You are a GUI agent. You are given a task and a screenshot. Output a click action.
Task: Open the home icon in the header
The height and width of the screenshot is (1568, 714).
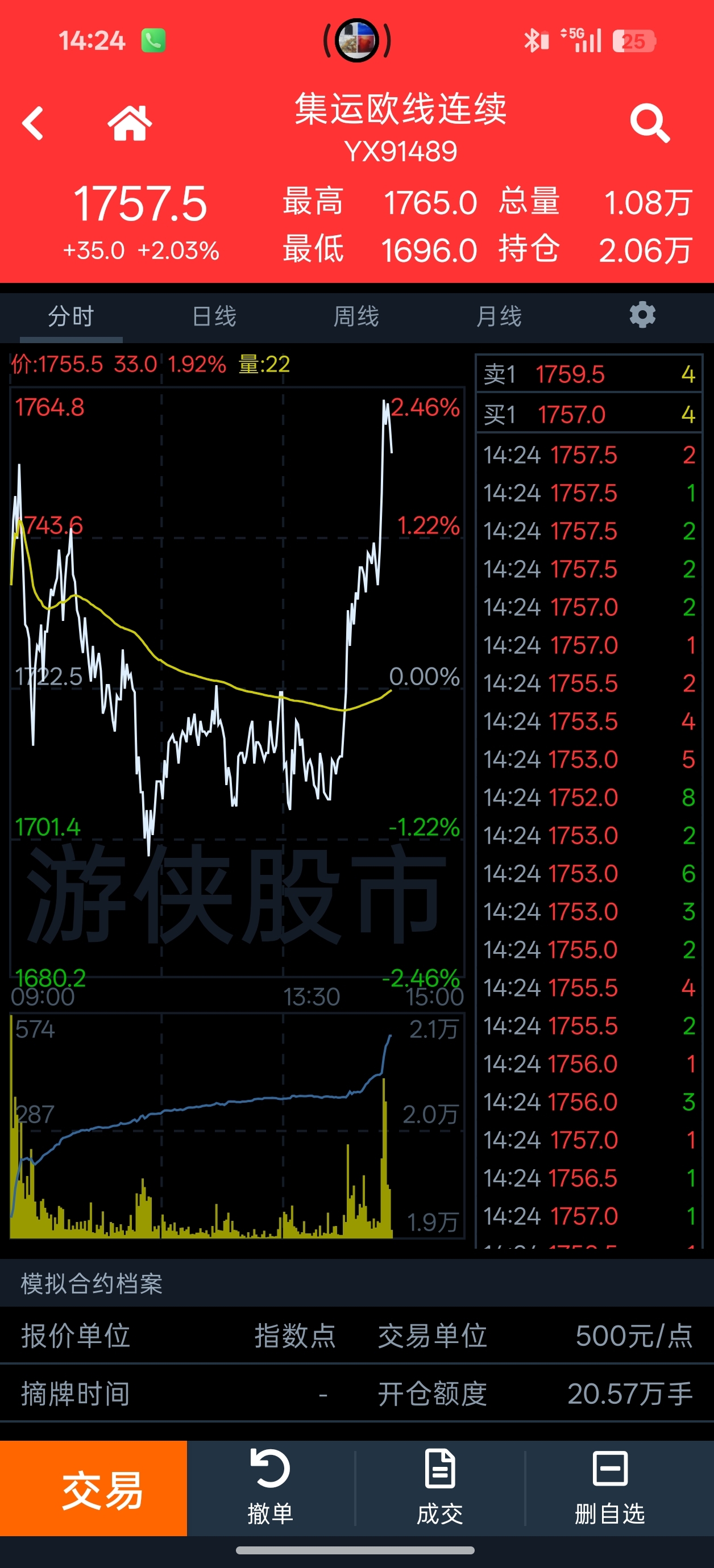[129, 123]
